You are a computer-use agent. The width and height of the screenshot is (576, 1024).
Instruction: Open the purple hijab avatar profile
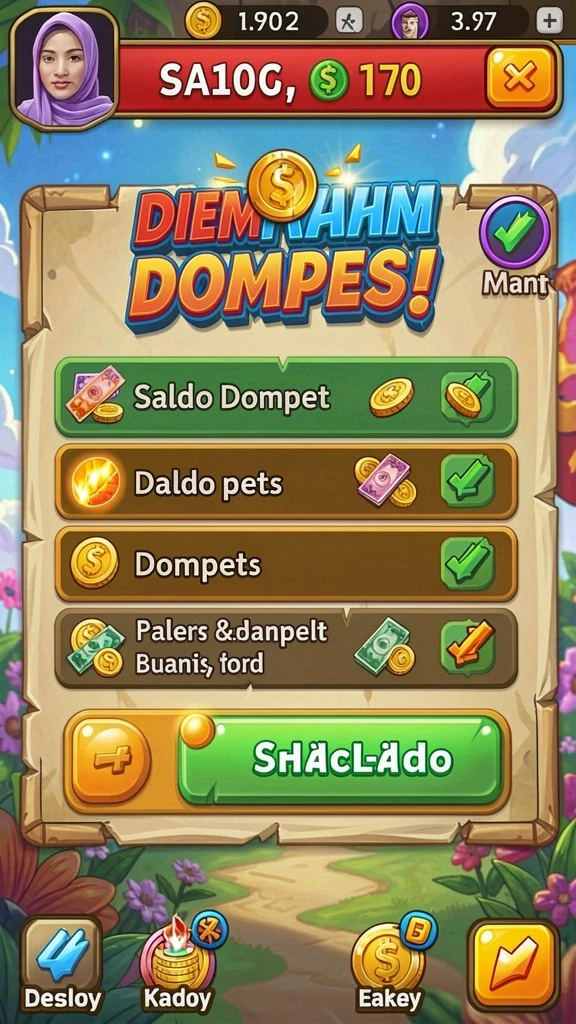coord(64,70)
